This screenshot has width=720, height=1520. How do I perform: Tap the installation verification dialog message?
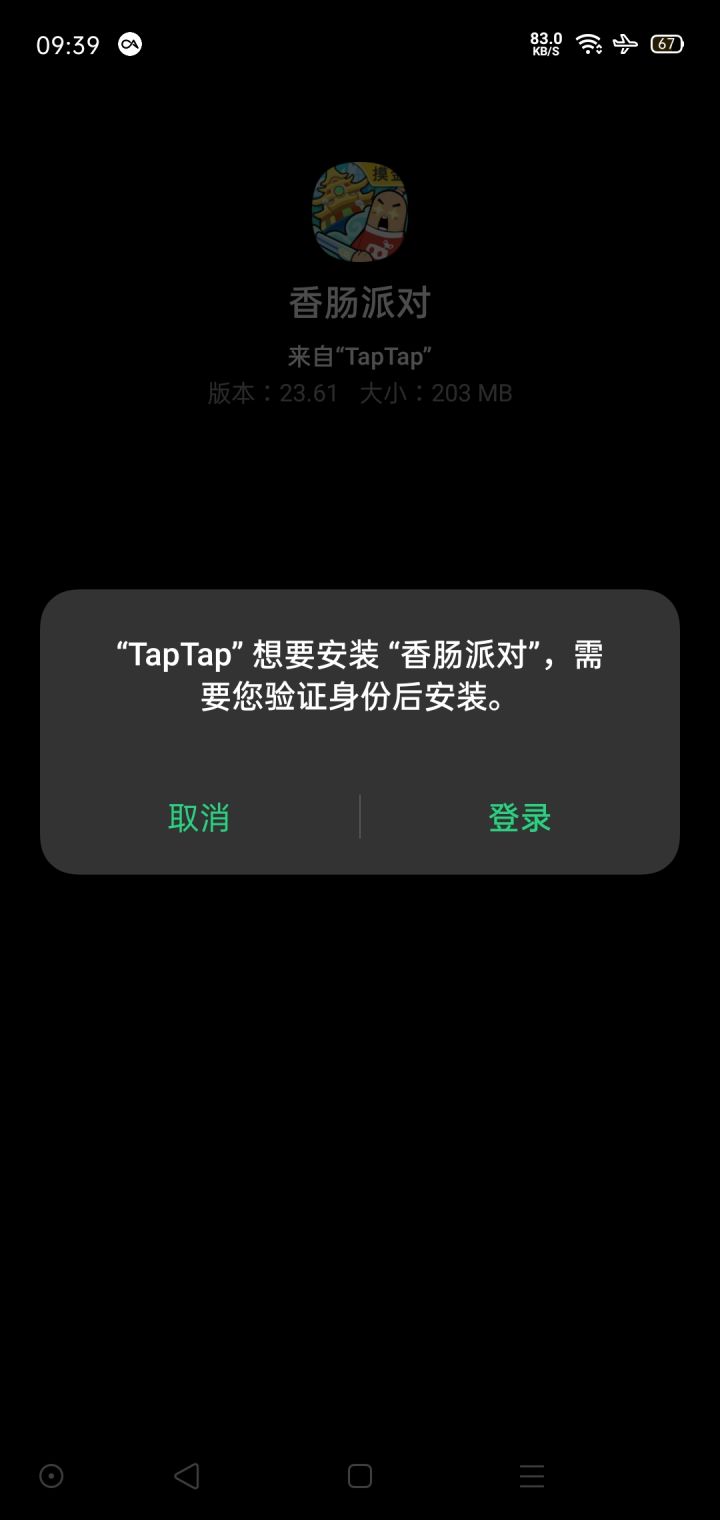[360, 678]
